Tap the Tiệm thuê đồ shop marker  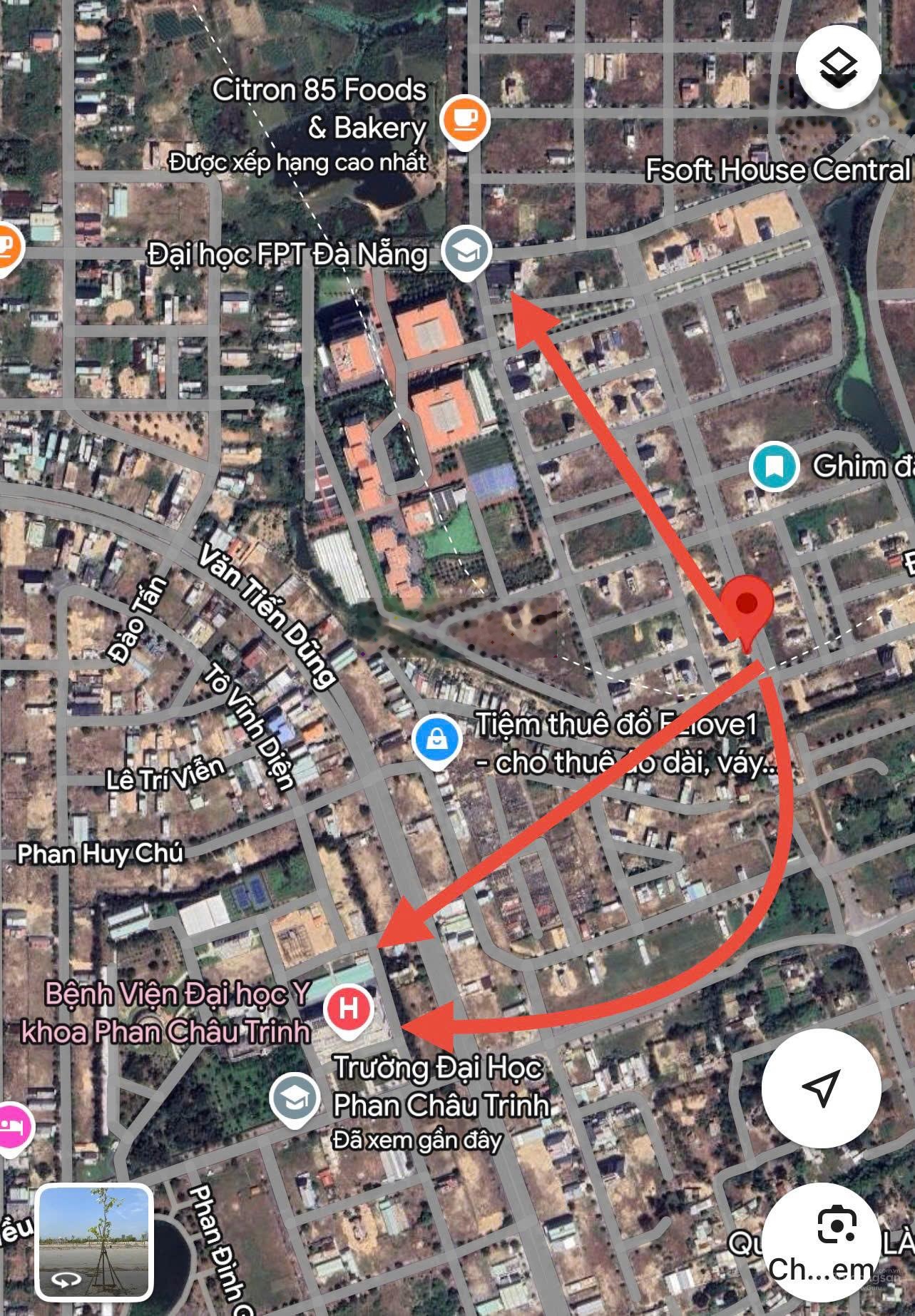tap(436, 740)
